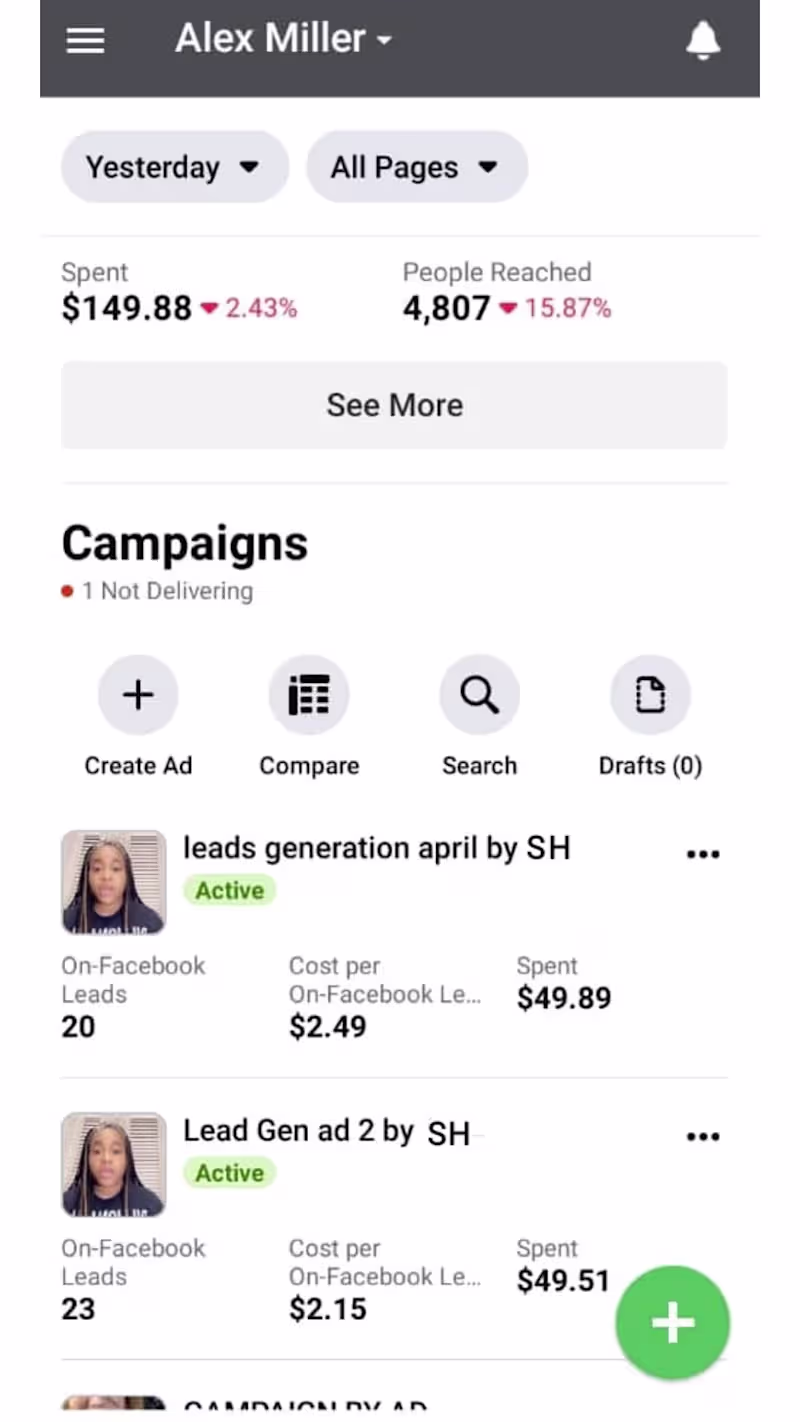Viewport: 800px width, 1422px height.
Task: Tap the green plus floating button
Action: click(x=673, y=1323)
